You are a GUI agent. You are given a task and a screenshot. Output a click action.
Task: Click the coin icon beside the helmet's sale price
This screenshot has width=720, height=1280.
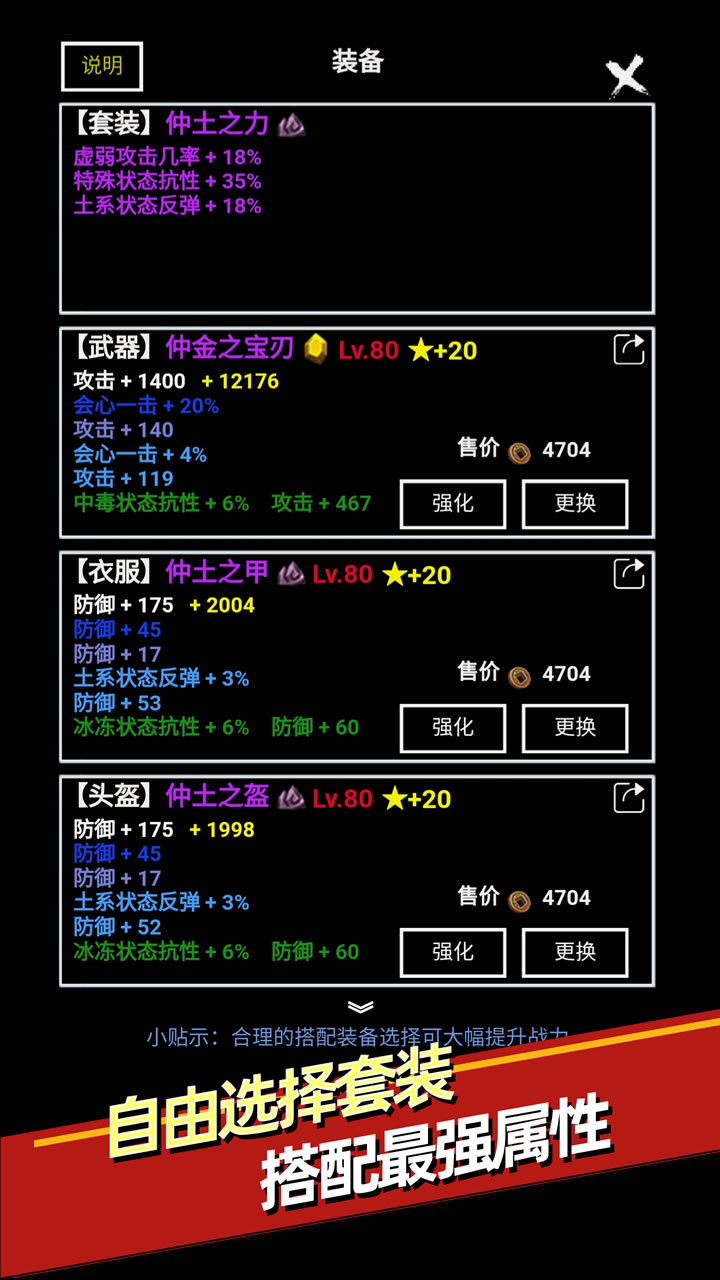coord(519,898)
